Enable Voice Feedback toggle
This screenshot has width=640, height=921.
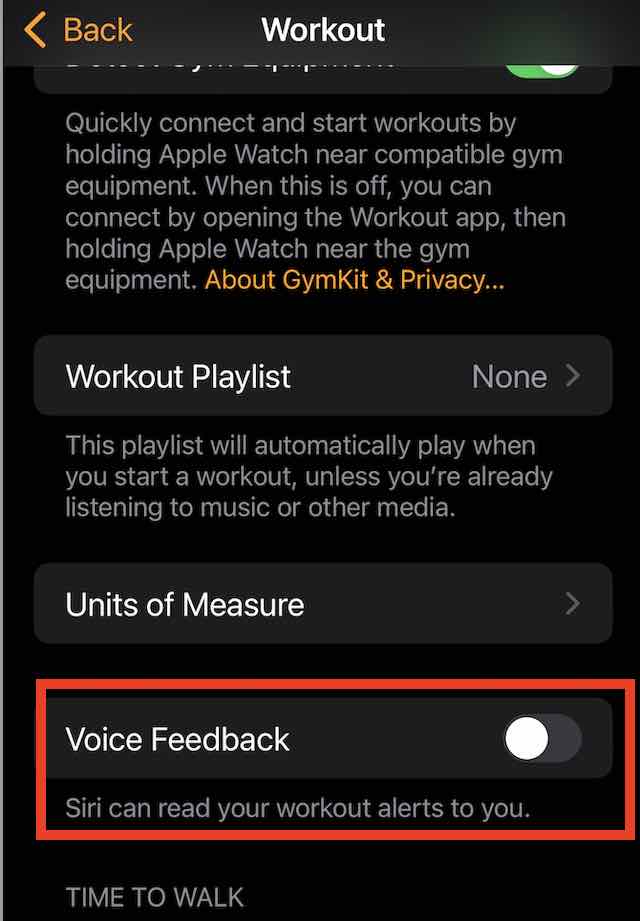pyautogui.click(x=541, y=740)
